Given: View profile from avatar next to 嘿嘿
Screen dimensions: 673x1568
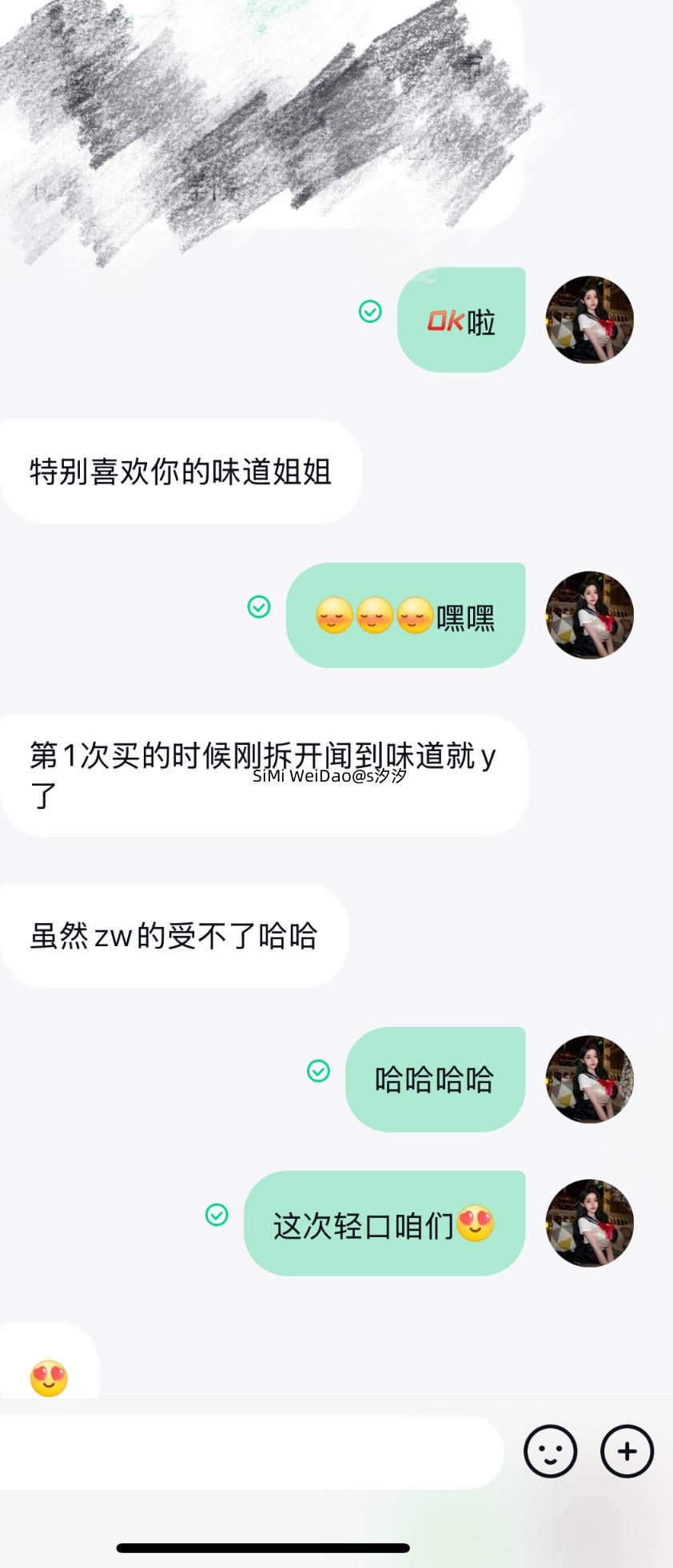Looking at the screenshot, I should (x=590, y=615).
